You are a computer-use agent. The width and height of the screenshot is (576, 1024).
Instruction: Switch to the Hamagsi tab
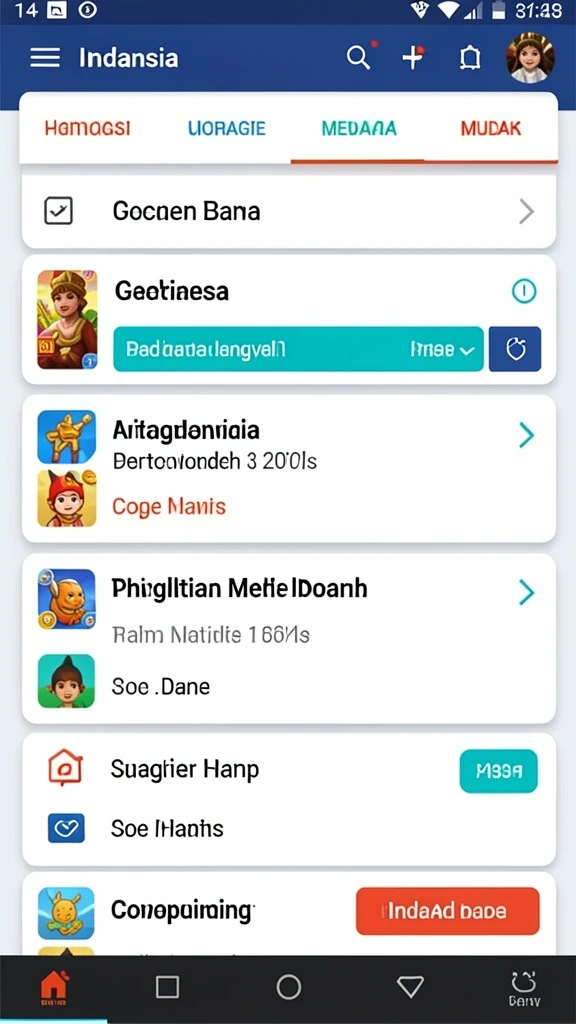tap(88, 127)
